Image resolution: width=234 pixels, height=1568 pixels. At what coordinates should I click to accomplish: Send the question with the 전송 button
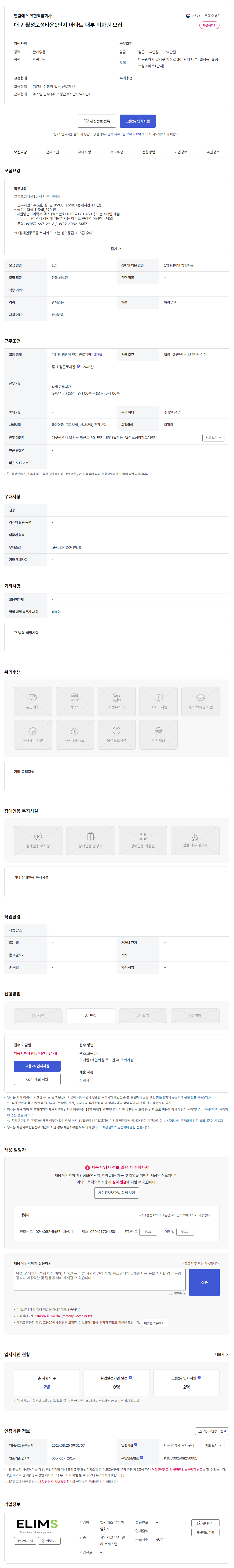click(204, 1282)
